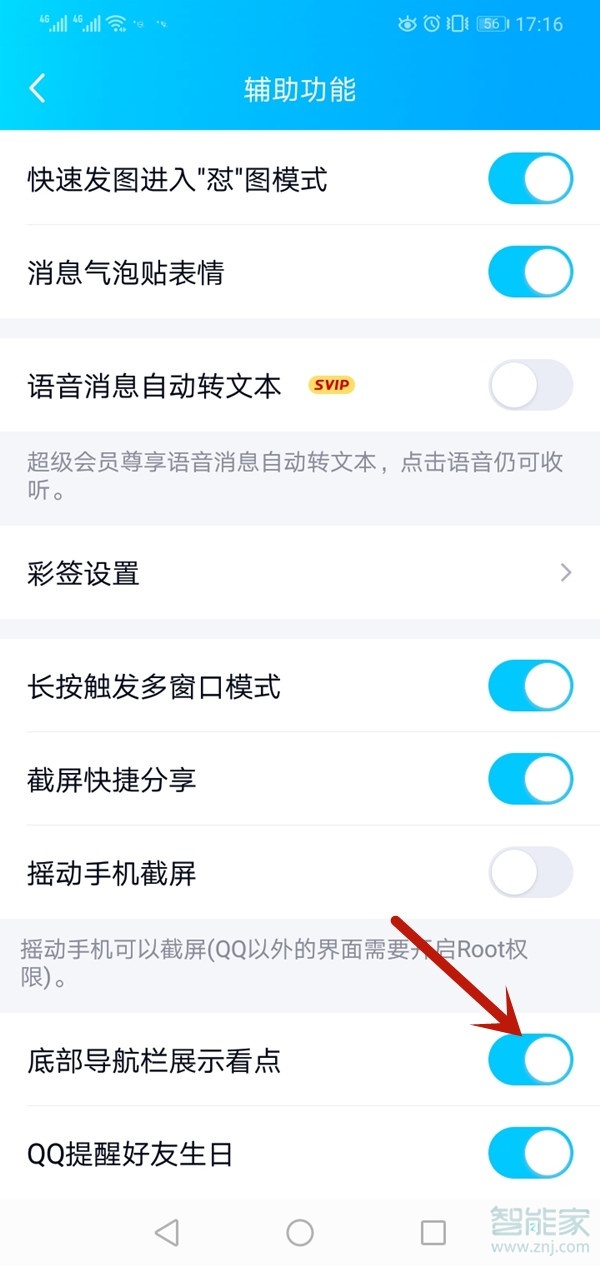Disable 截屏快捷分享 switch
This screenshot has width=600, height=1266.
(530, 779)
